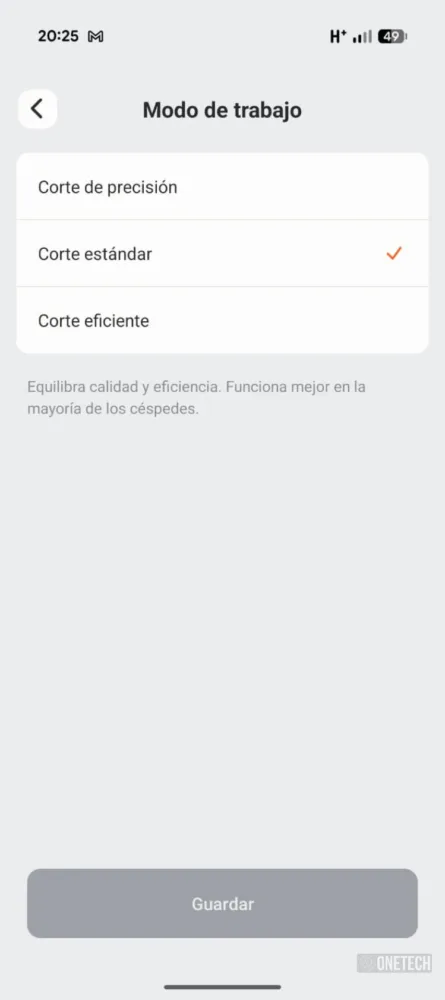Go back from Modo de trabajo

tap(37, 109)
